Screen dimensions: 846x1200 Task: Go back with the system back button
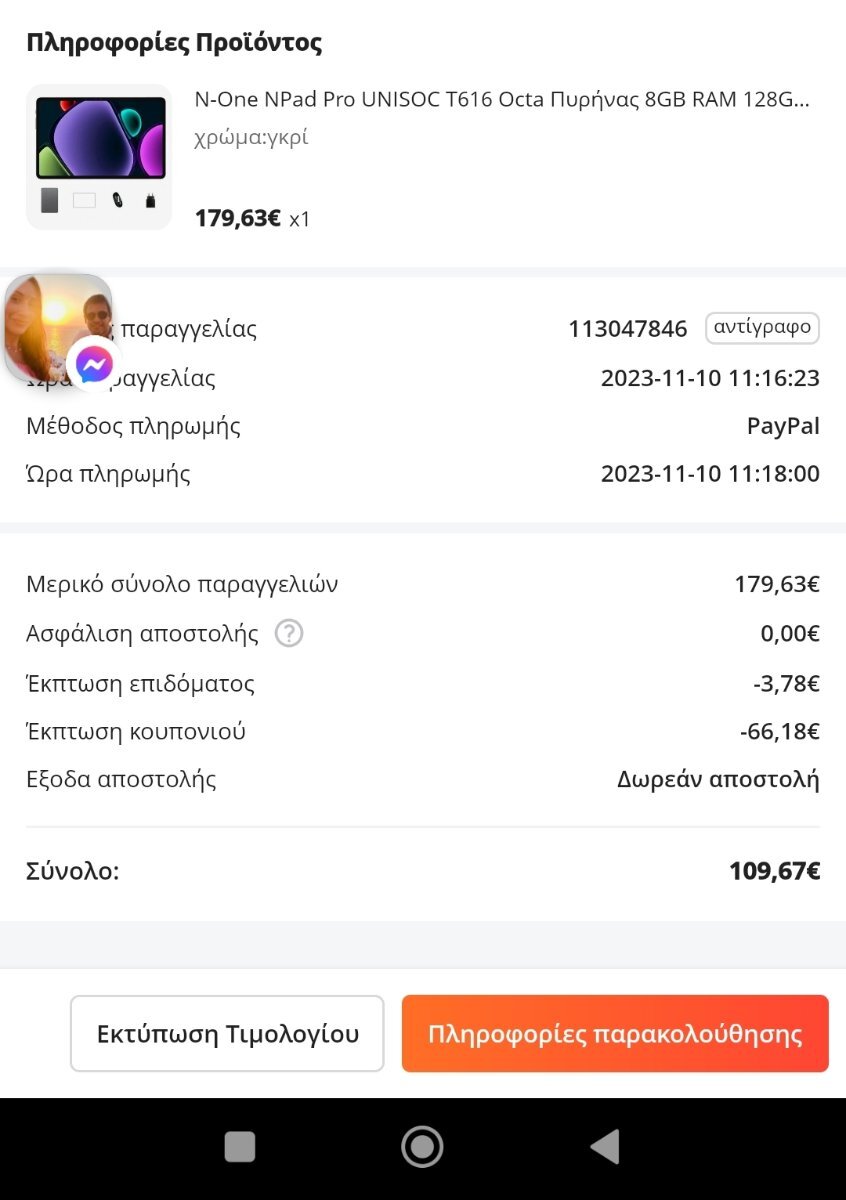[x=605, y=1146]
